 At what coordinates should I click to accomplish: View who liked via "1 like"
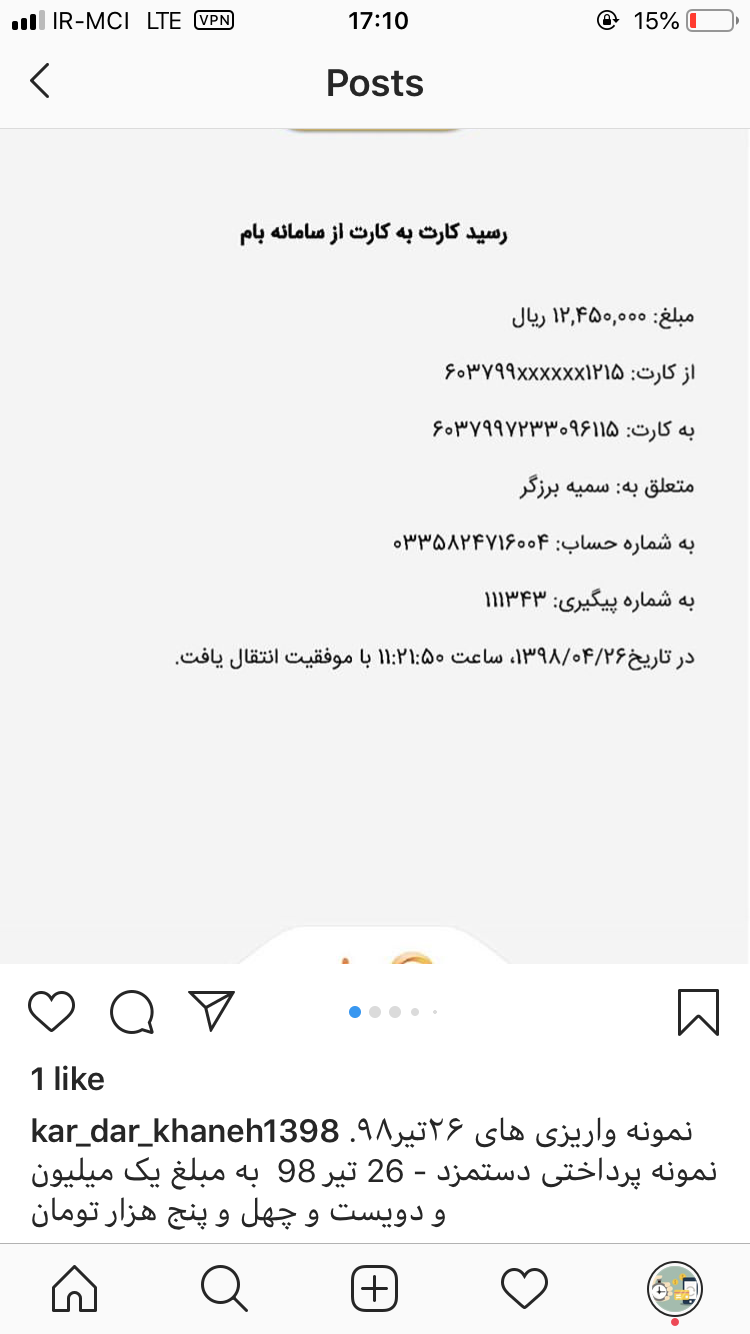point(67,1079)
